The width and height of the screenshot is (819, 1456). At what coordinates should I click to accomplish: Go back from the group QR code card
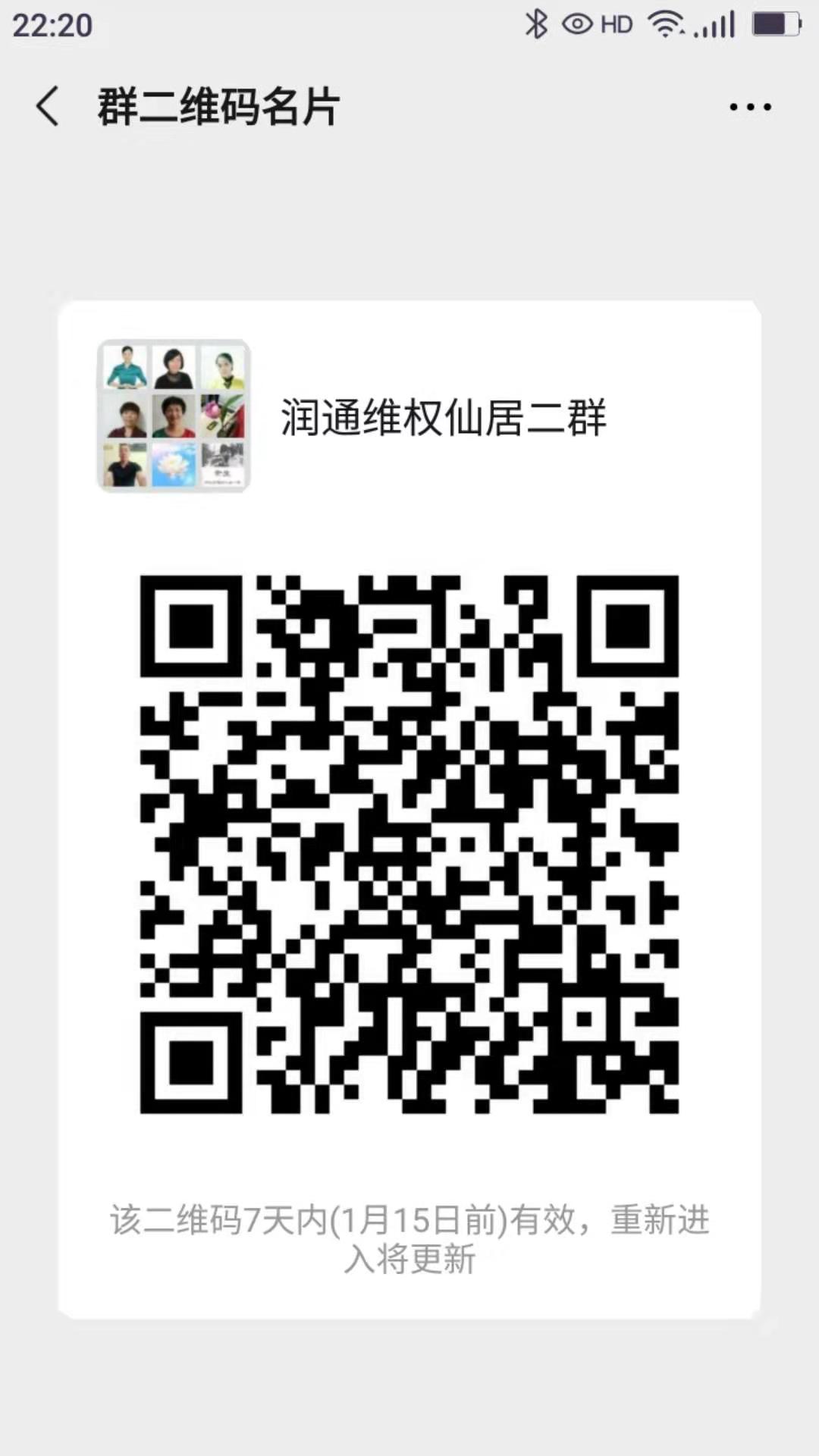click(47, 106)
